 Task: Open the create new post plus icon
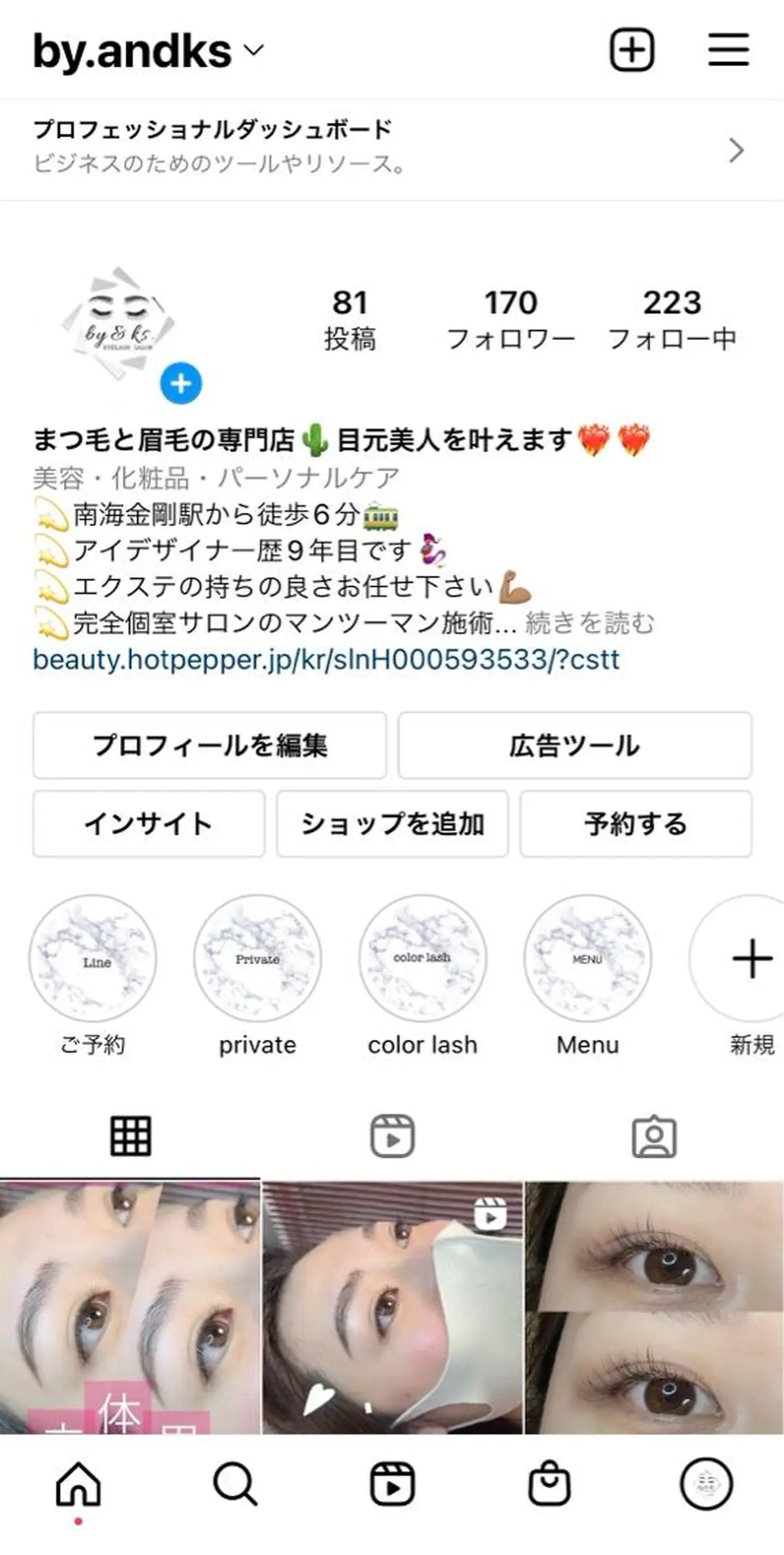(632, 50)
